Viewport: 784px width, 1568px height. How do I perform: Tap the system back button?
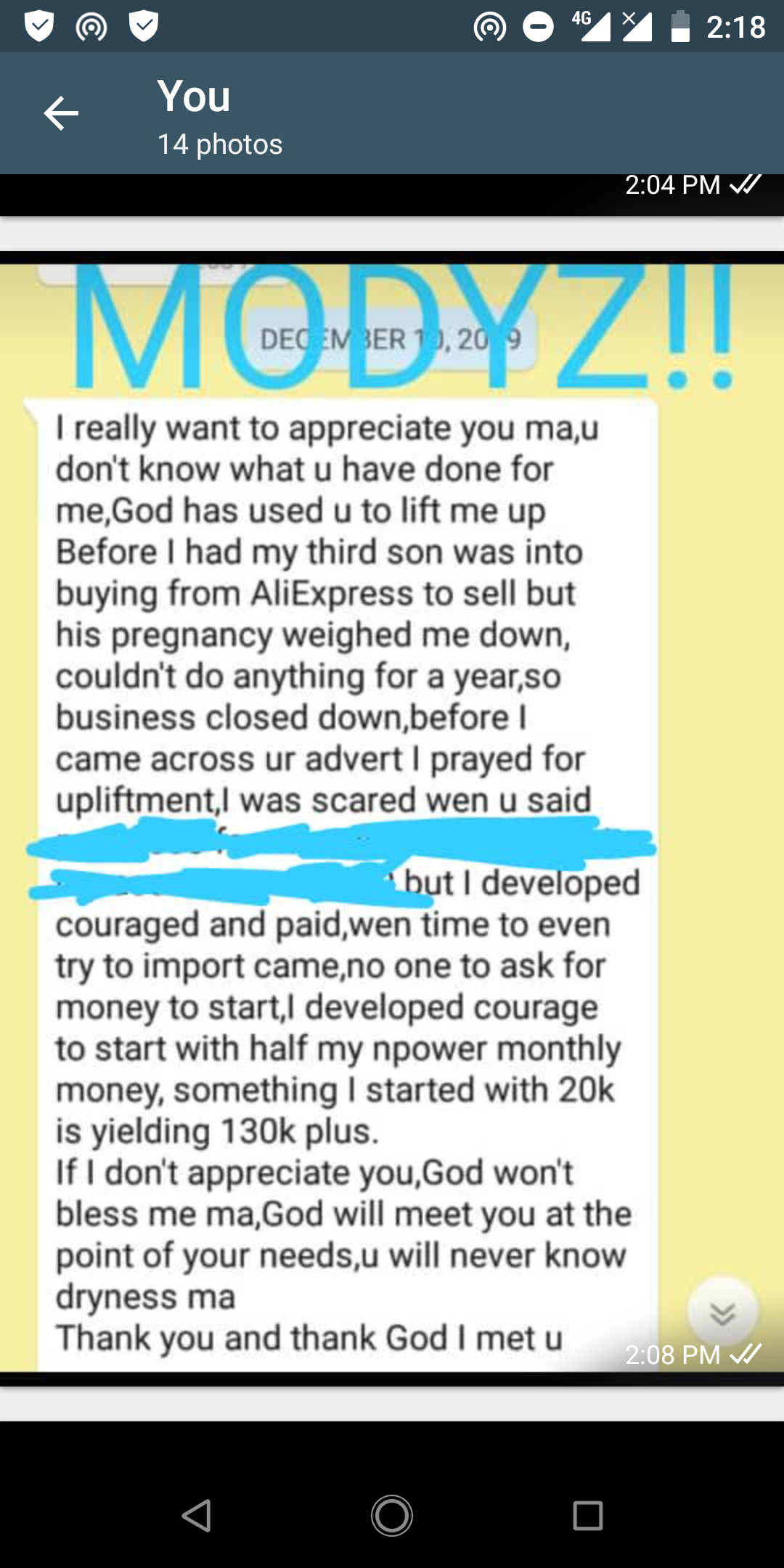tap(197, 1516)
